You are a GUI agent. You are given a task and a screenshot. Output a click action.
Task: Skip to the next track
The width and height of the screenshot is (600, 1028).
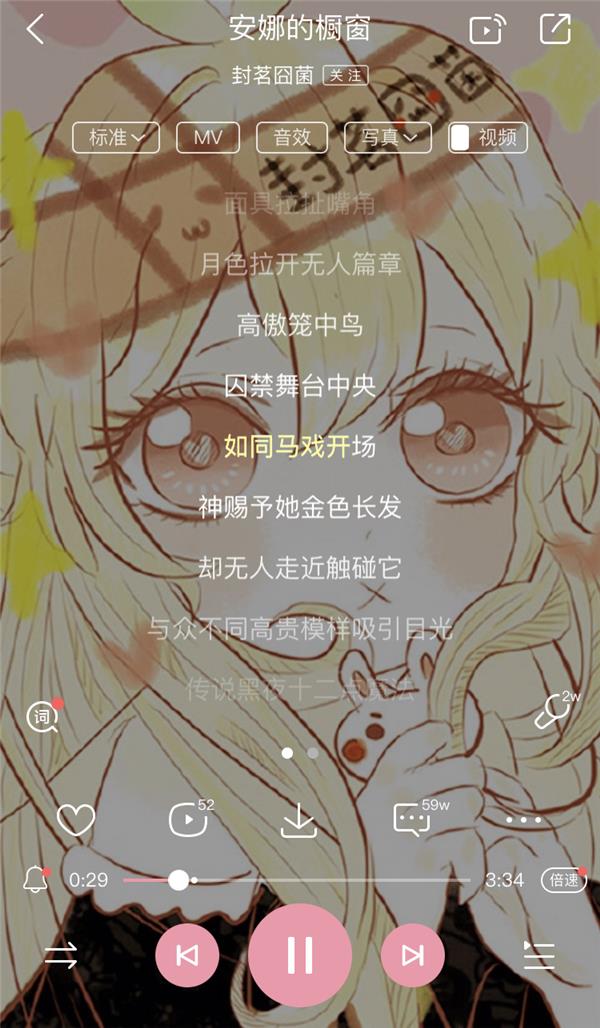pyautogui.click(x=412, y=956)
